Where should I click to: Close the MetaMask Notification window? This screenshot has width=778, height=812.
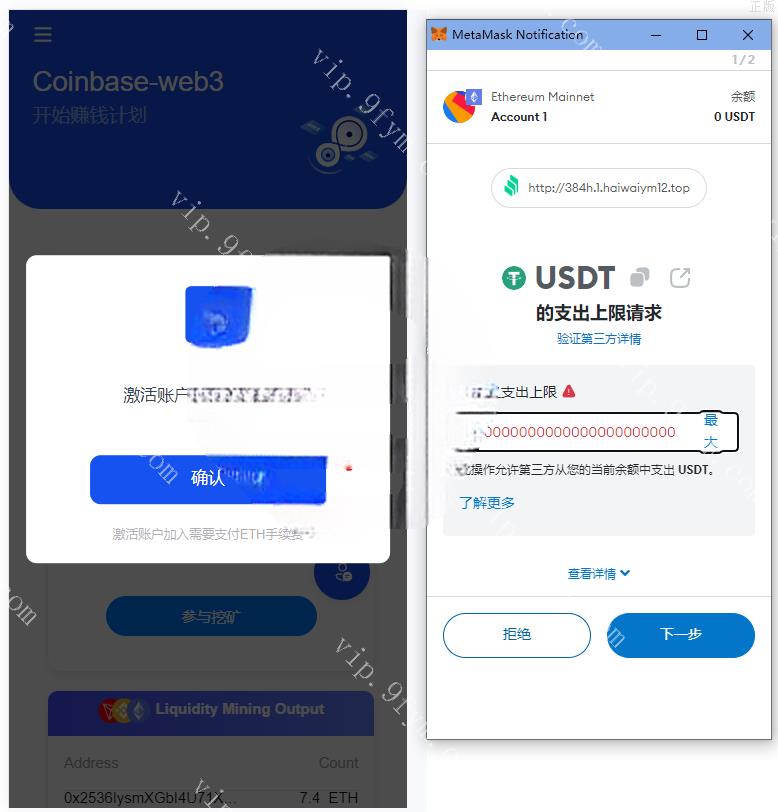[x=747, y=35]
